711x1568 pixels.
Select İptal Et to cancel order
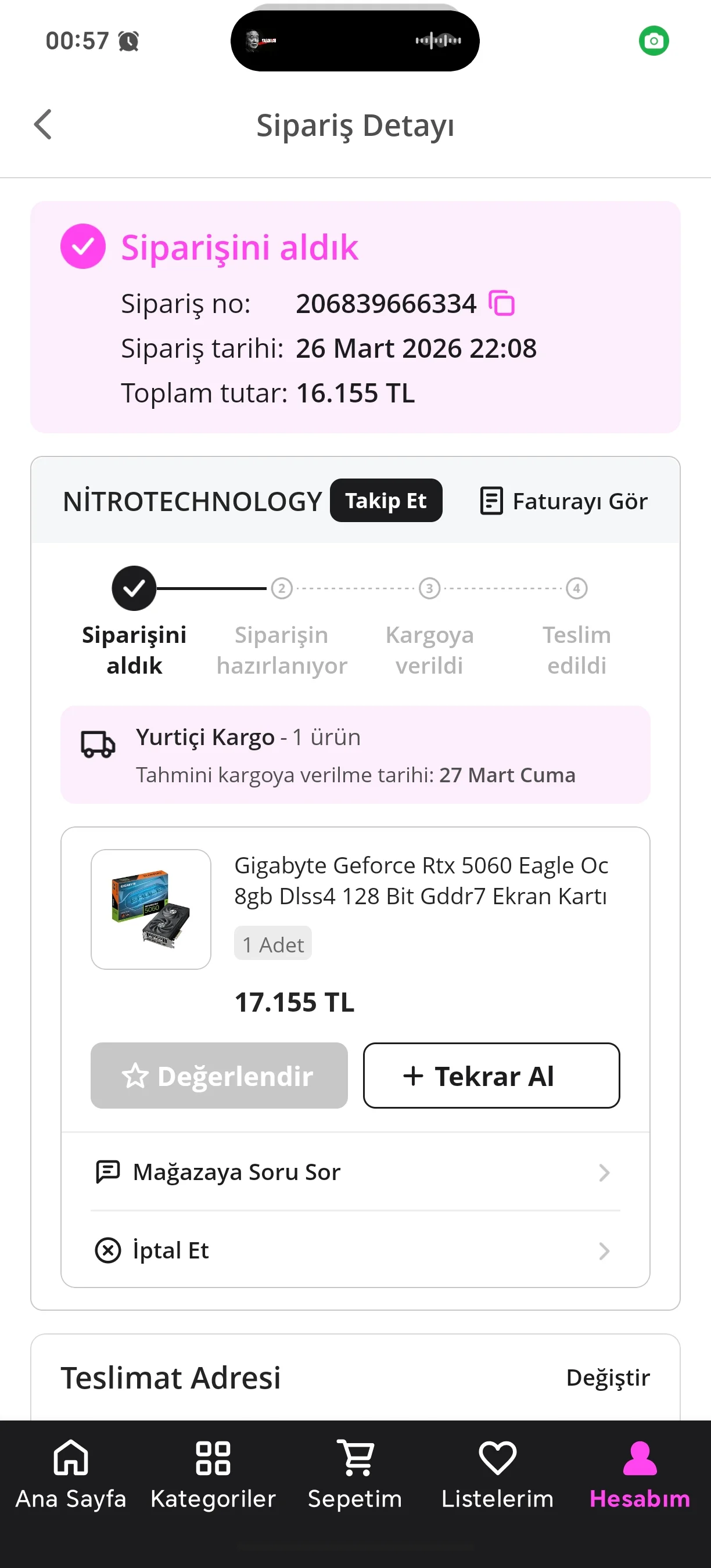point(355,1250)
